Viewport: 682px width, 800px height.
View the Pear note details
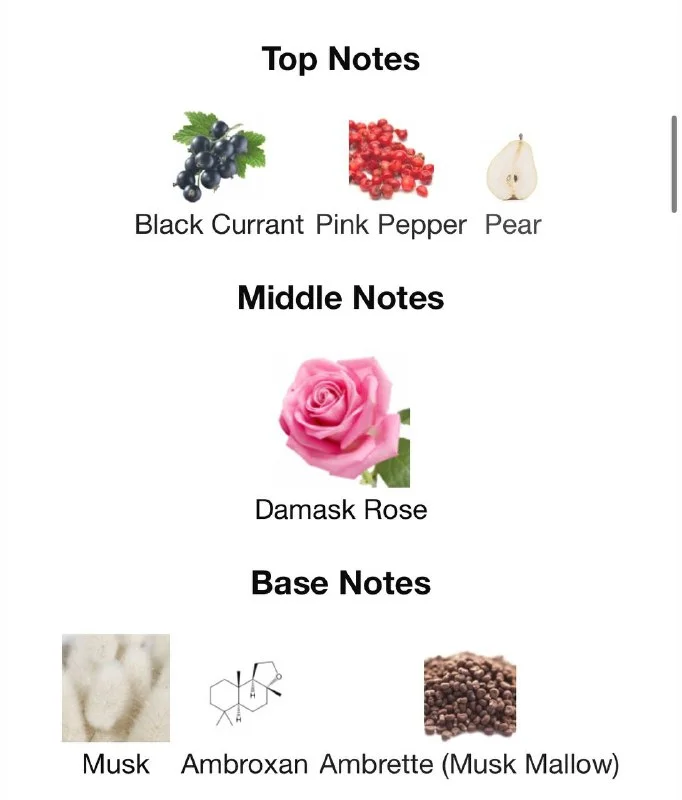pos(512,168)
